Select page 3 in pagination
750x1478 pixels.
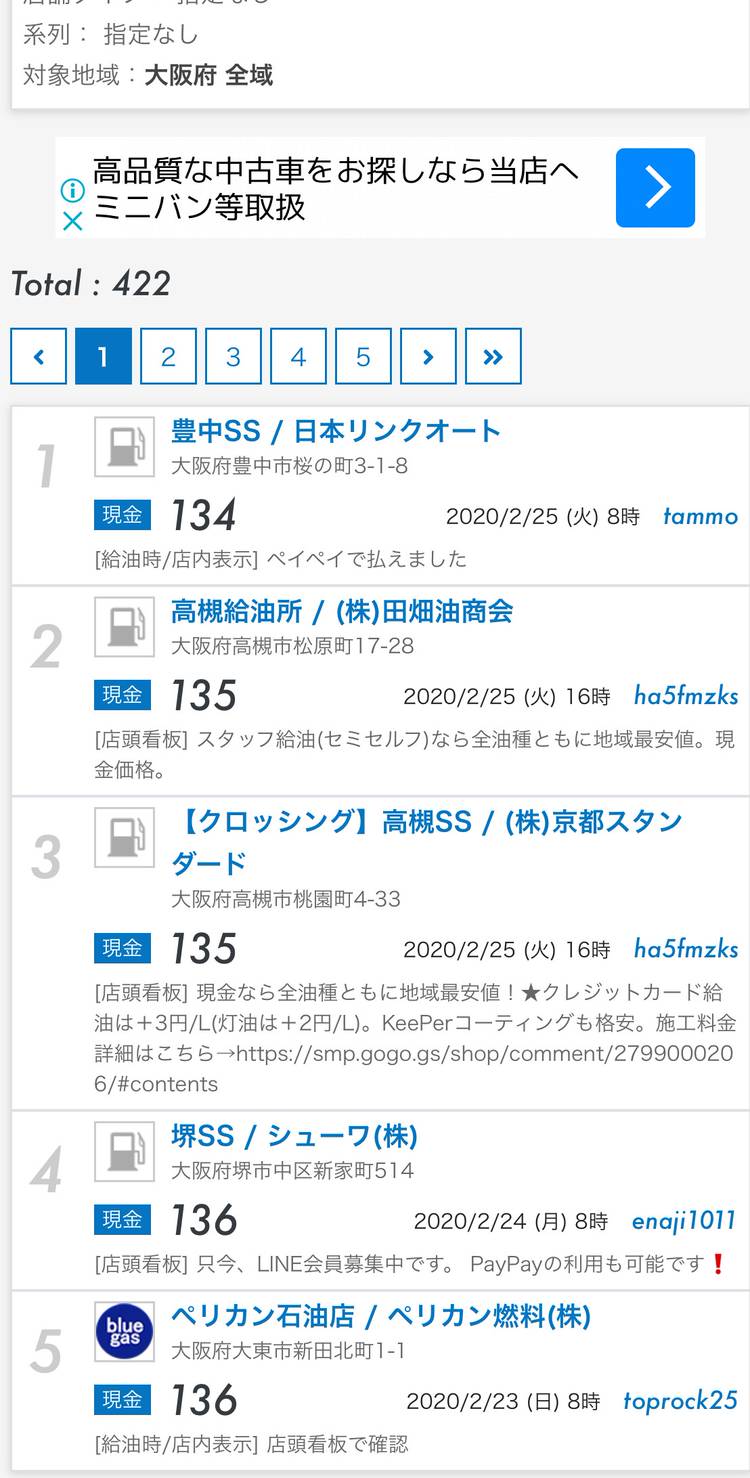tap(233, 357)
